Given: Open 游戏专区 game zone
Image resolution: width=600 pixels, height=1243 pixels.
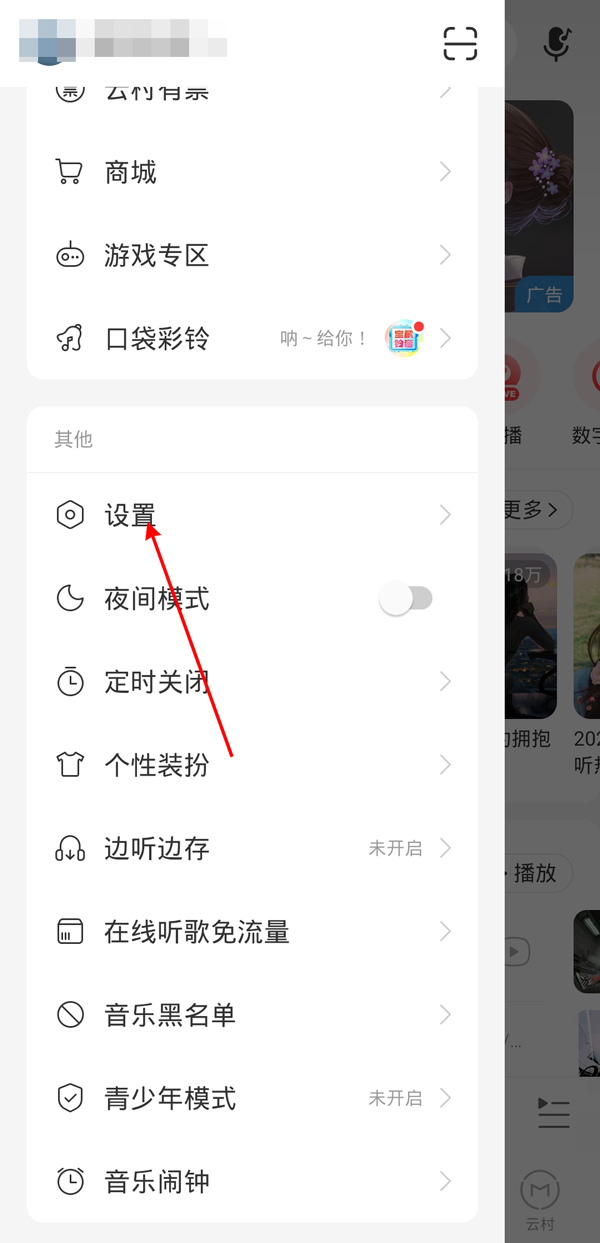Looking at the screenshot, I should coord(251,256).
